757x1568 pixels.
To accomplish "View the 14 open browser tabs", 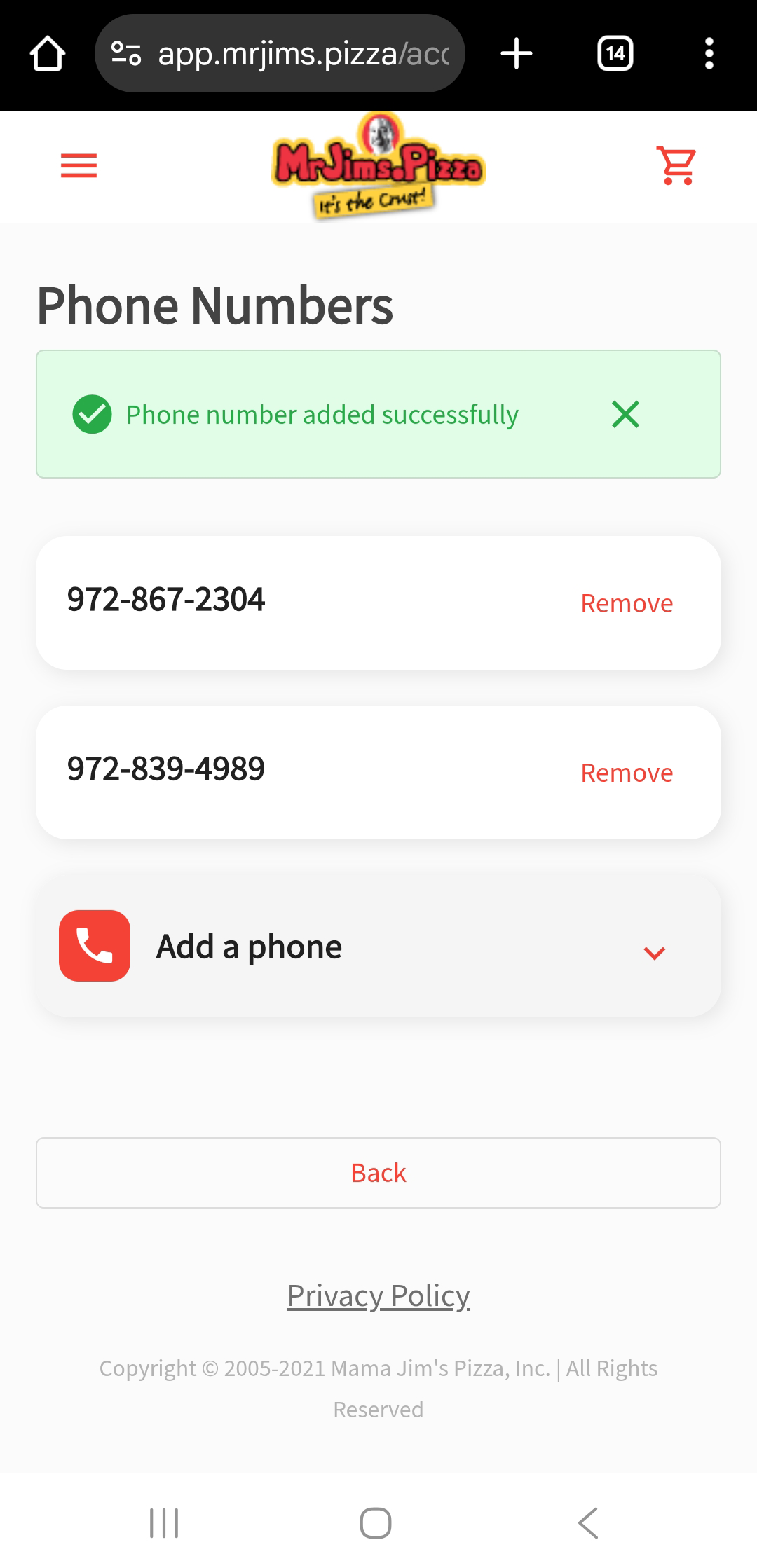I will tap(615, 53).
